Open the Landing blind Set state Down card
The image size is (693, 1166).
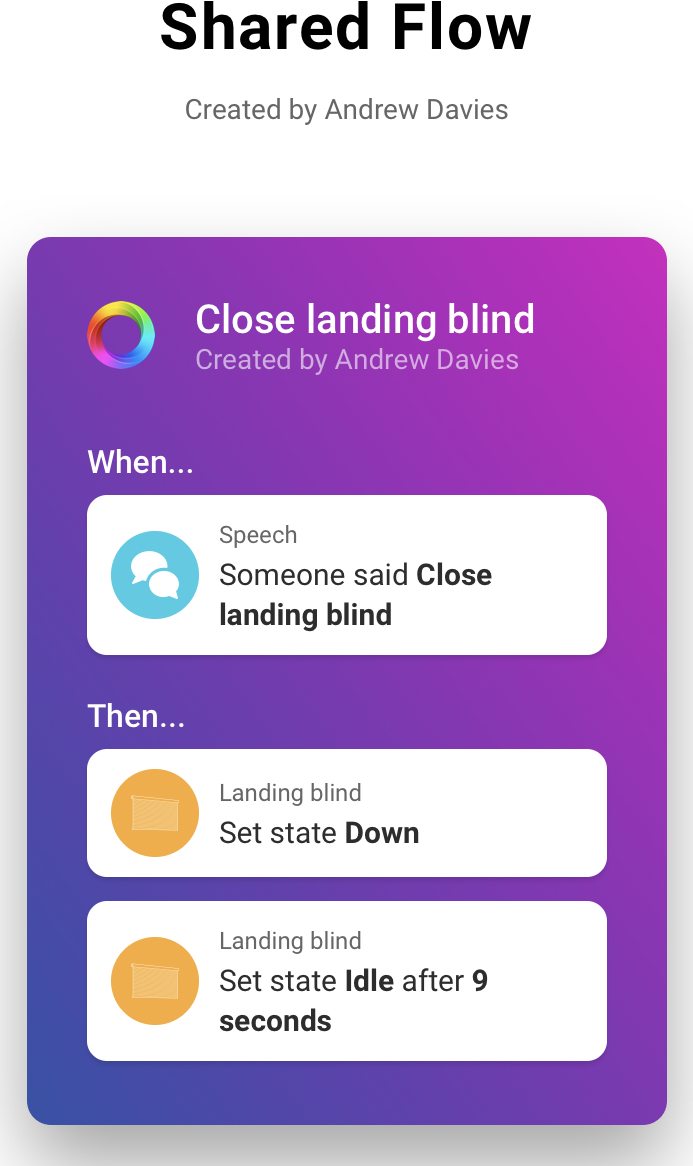(x=346, y=813)
